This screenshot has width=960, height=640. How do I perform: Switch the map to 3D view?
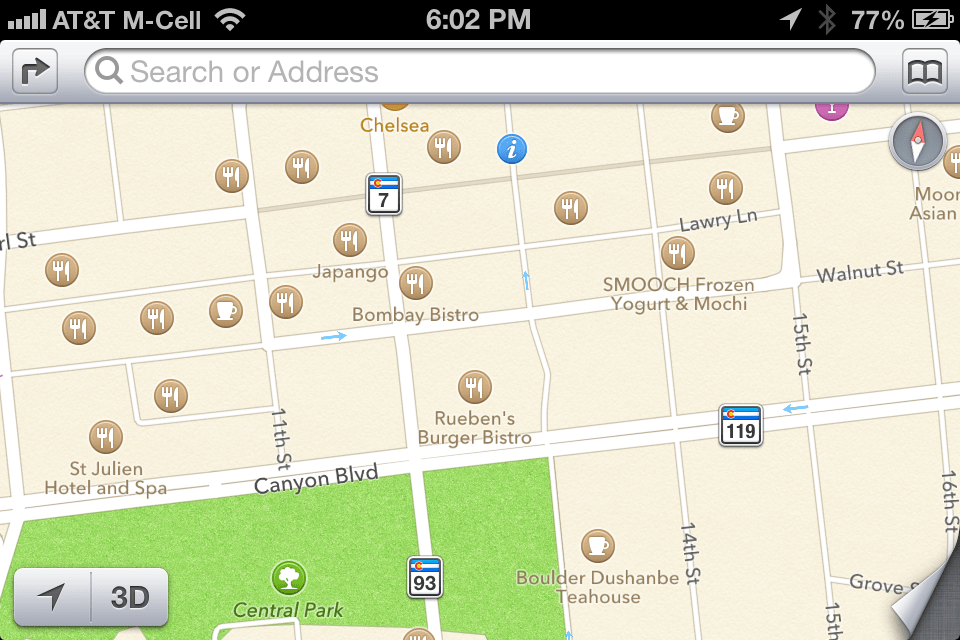click(x=130, y=598)
